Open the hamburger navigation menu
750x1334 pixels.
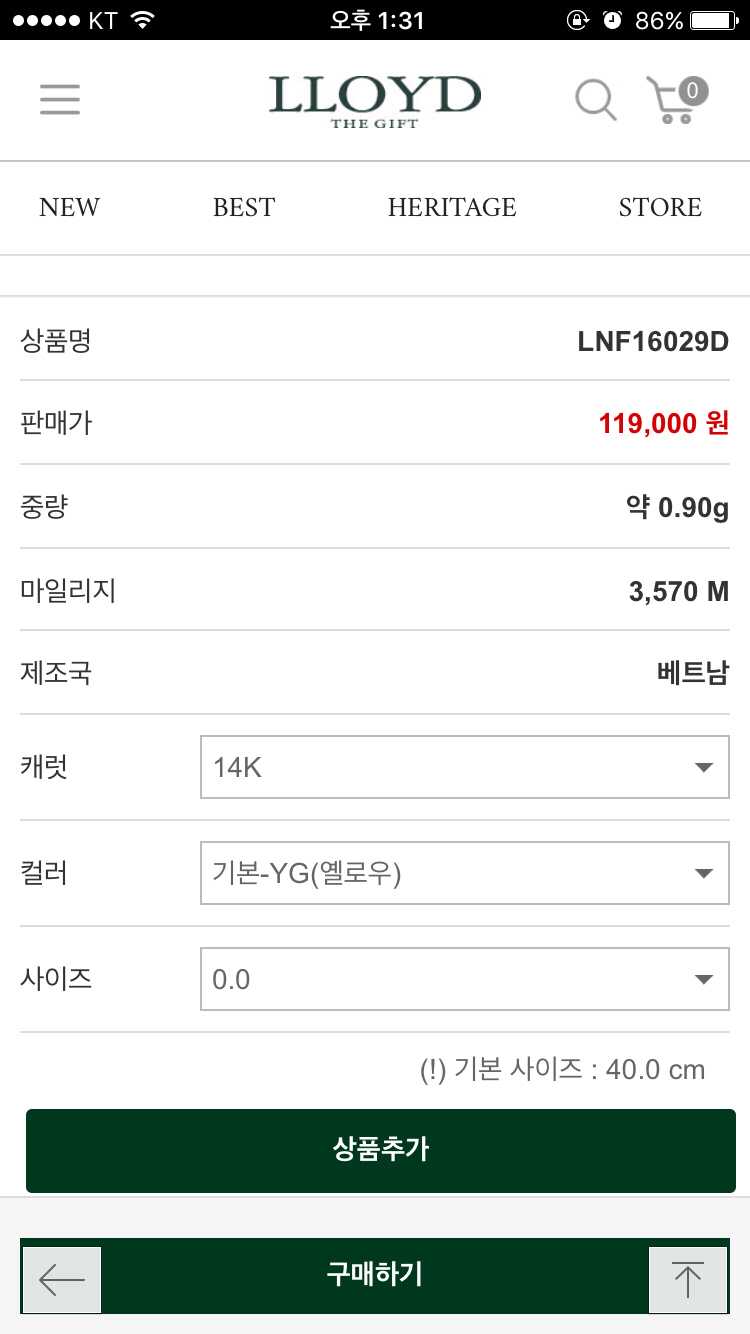tap(59, 100)
